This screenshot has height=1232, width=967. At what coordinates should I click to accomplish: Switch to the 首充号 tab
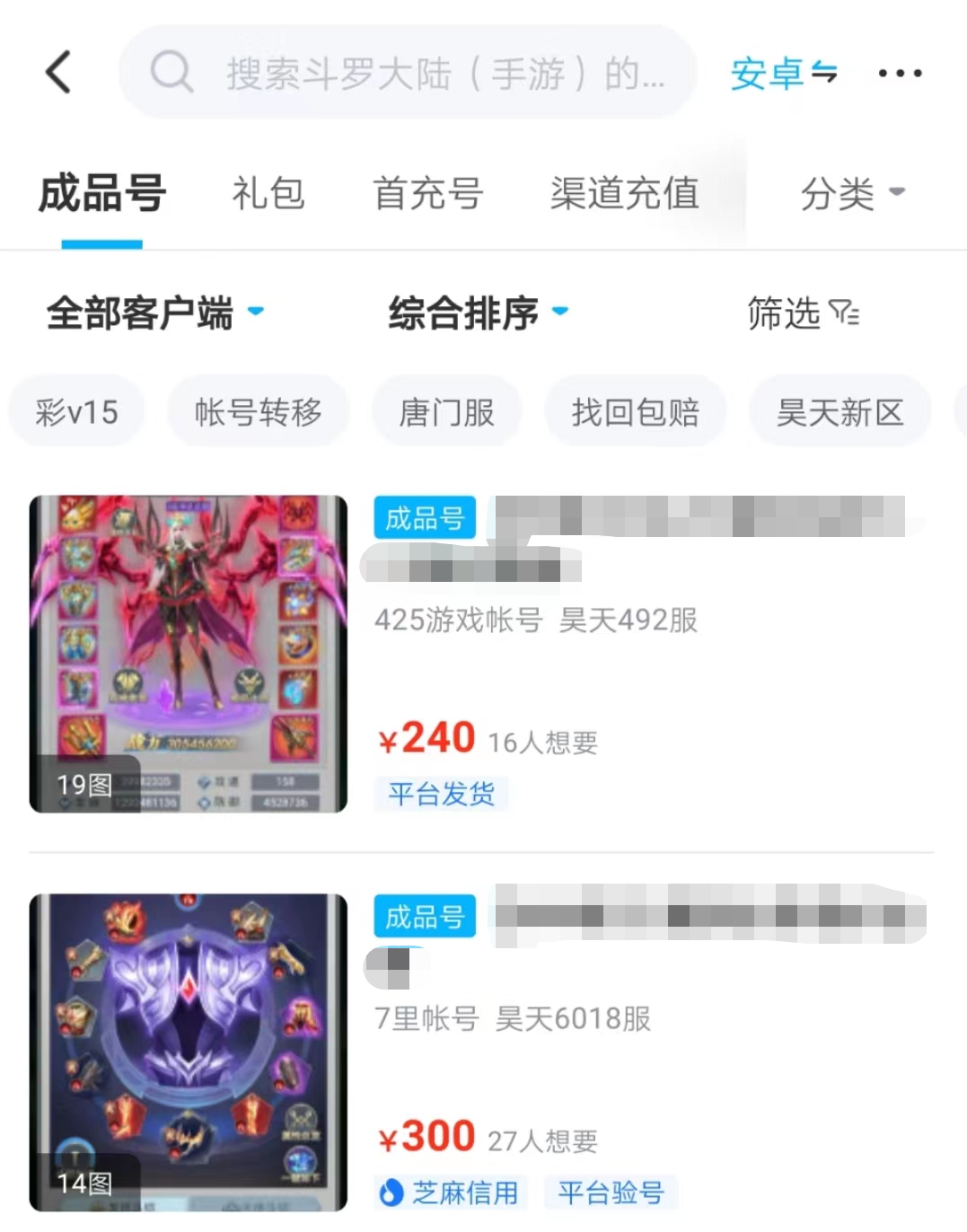click(x=428, y=193)
